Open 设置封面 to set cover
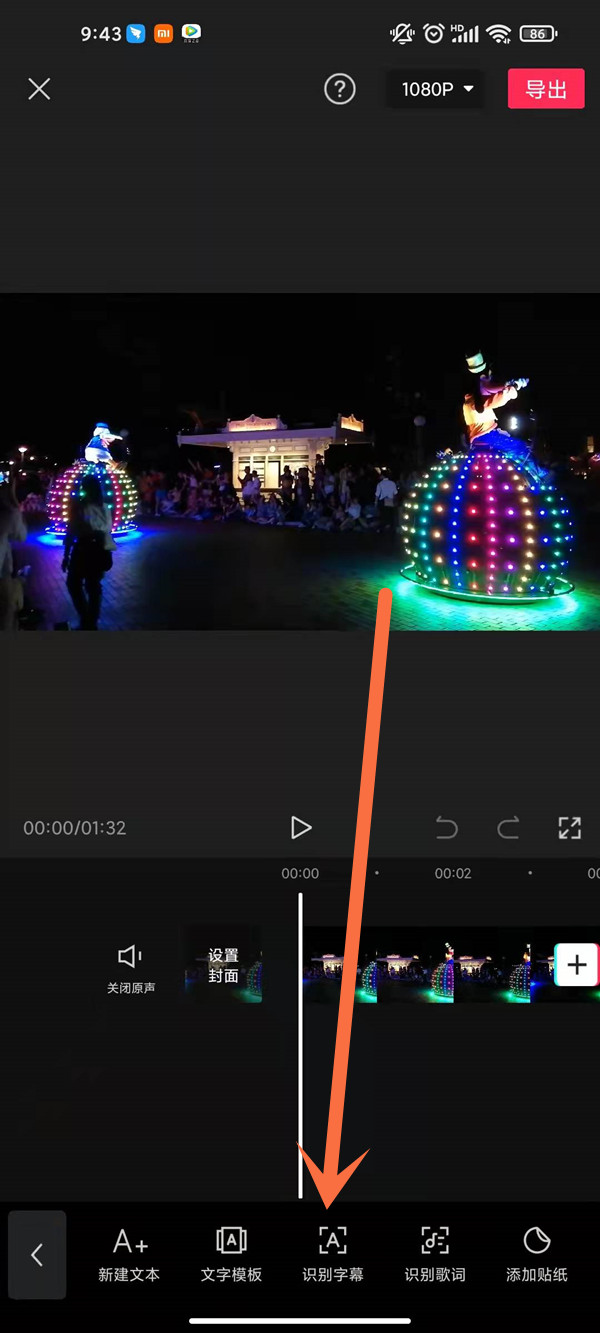The width and height of the screenshot is (600, 1333). click(x=224, y=966)
